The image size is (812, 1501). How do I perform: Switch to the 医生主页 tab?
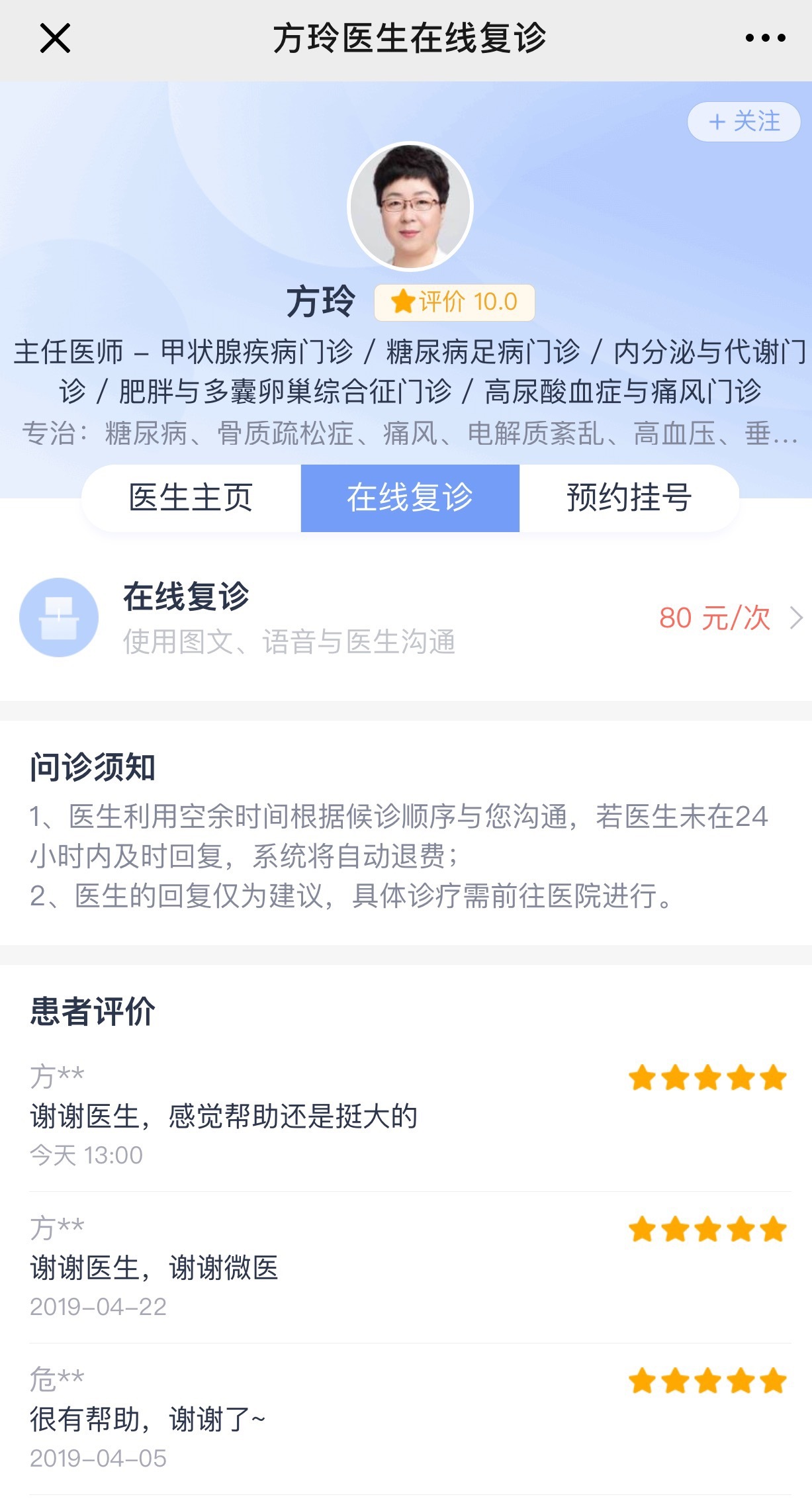point(191,498)
